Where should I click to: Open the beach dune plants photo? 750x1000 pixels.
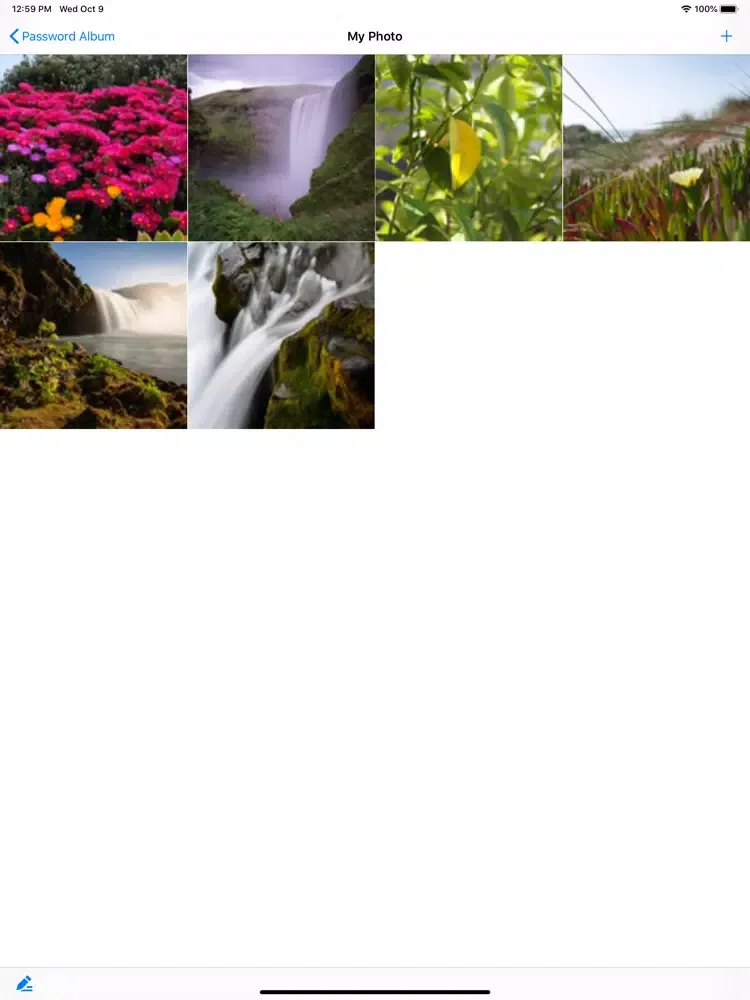coord(655,146)
